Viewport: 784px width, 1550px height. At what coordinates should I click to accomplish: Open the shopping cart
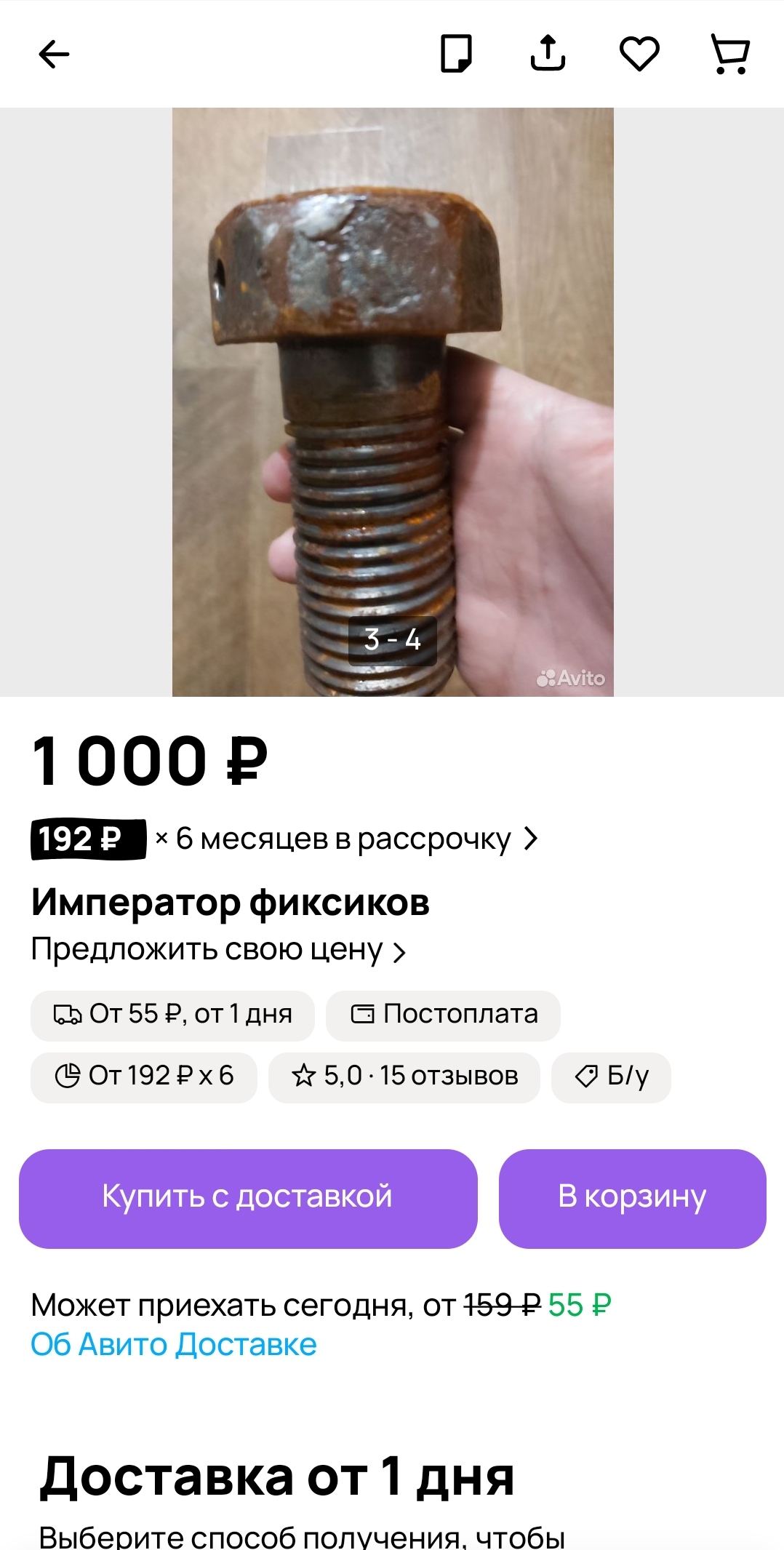coord(730,54)
